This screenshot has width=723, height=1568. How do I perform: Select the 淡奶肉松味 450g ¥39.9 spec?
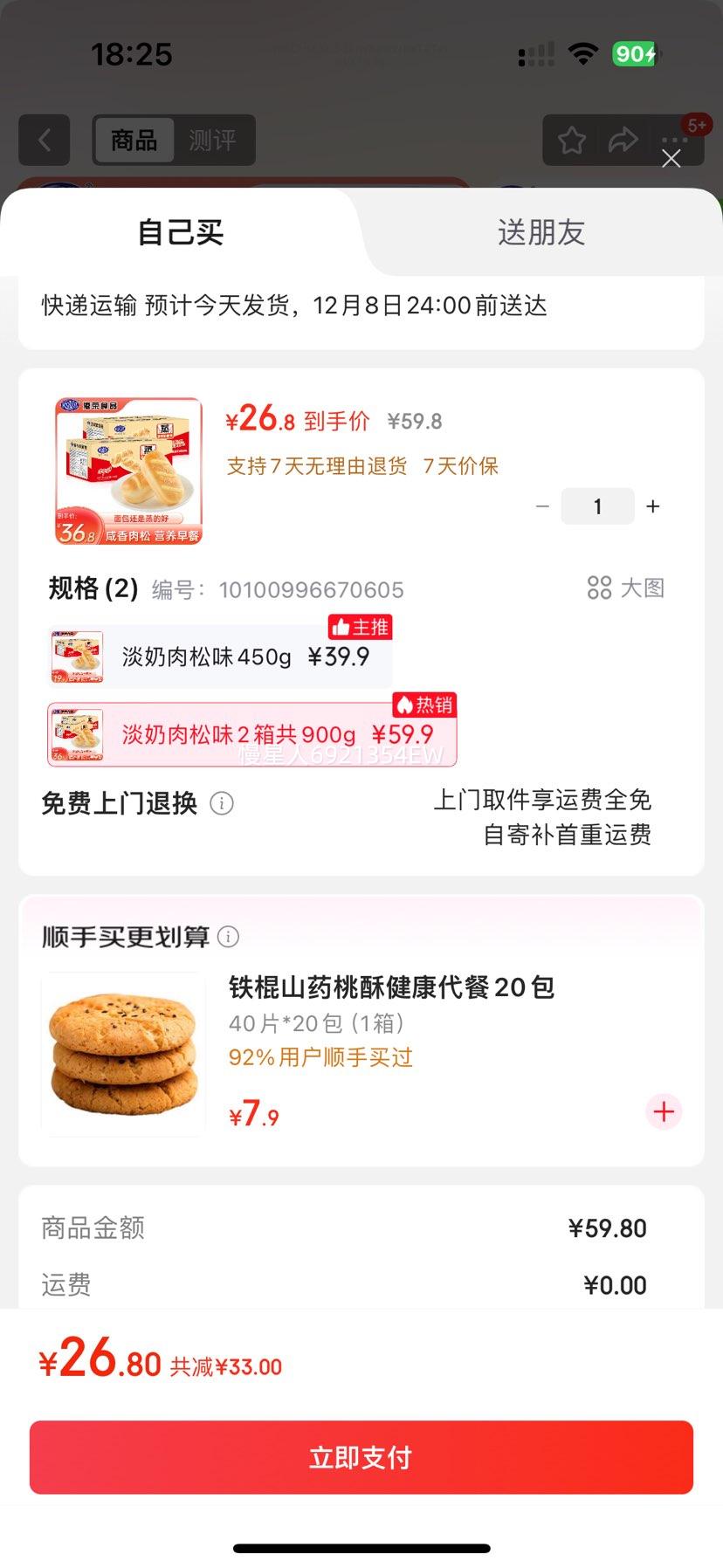218,656
